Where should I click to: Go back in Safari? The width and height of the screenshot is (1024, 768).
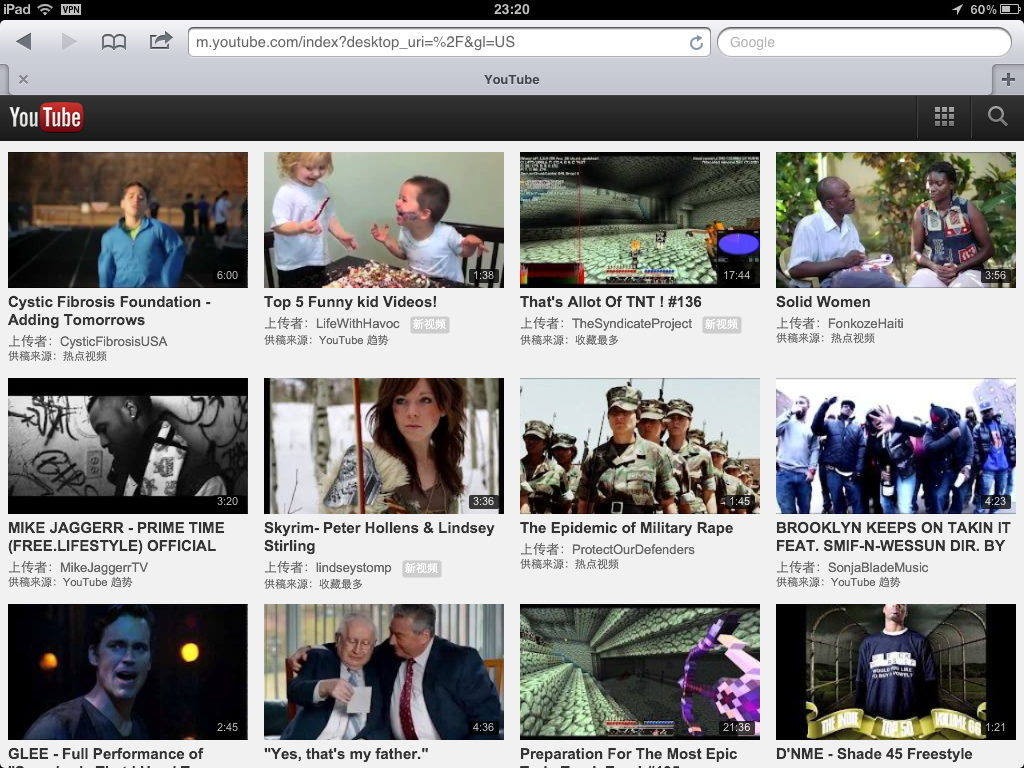24,42
